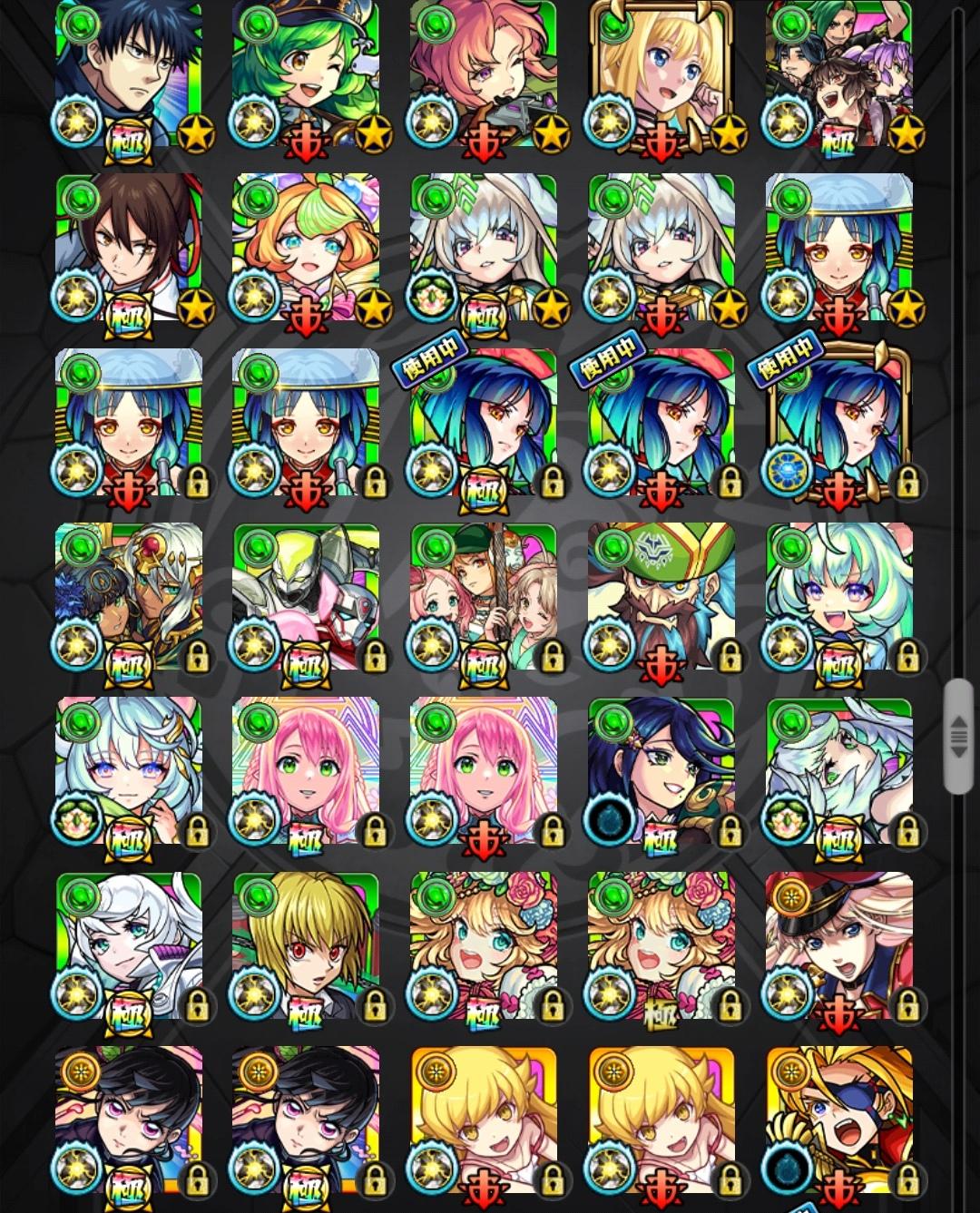Image resolution: width=980 pixels, height=1213 pixels.
Task: Open the green-haired winking girl in the black cap
Action: point(306,77)
